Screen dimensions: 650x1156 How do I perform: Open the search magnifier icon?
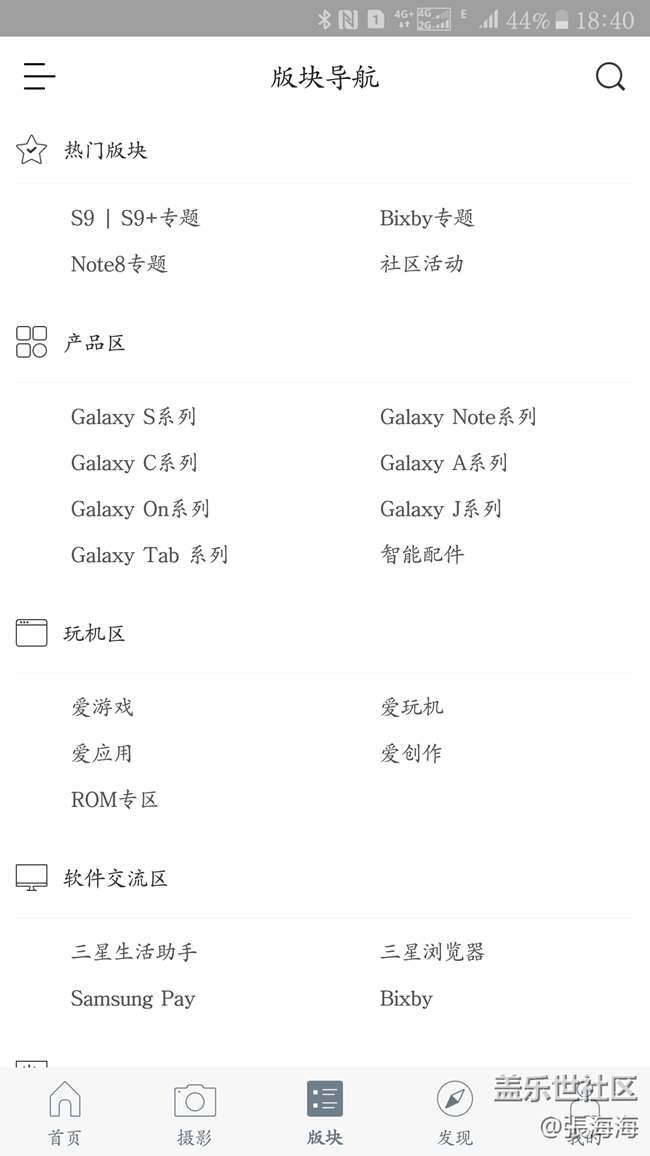(x=610, y=76)
